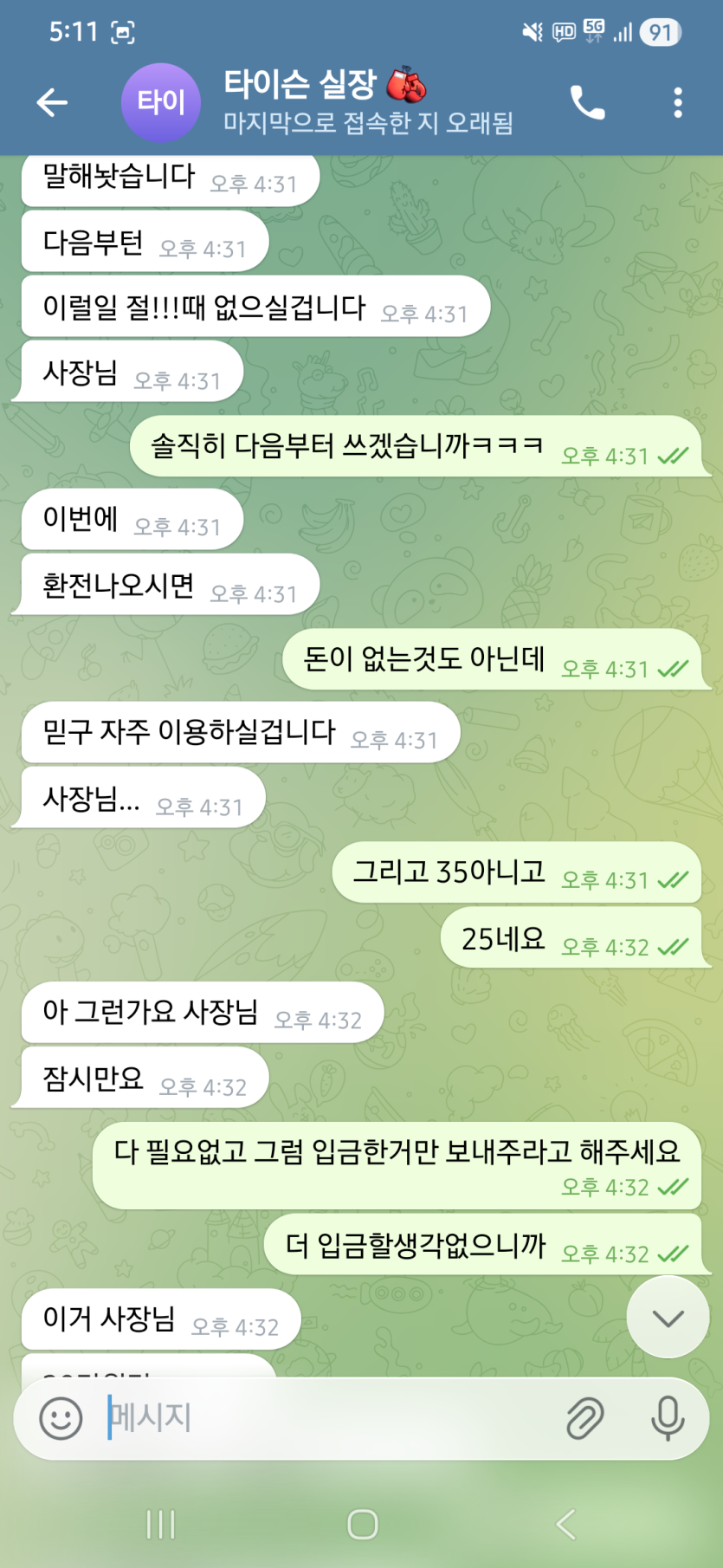Focus the 메시지 input field
The height and width of the screenshot is (1568, 723).
[x=329, y=1419]
